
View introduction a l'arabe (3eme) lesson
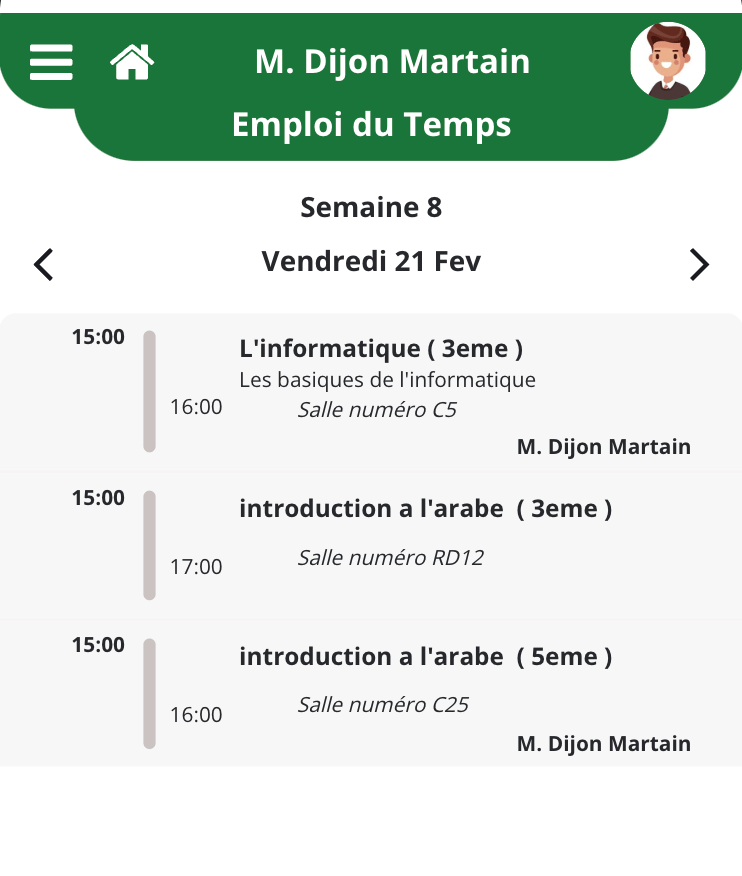[425, 509]
